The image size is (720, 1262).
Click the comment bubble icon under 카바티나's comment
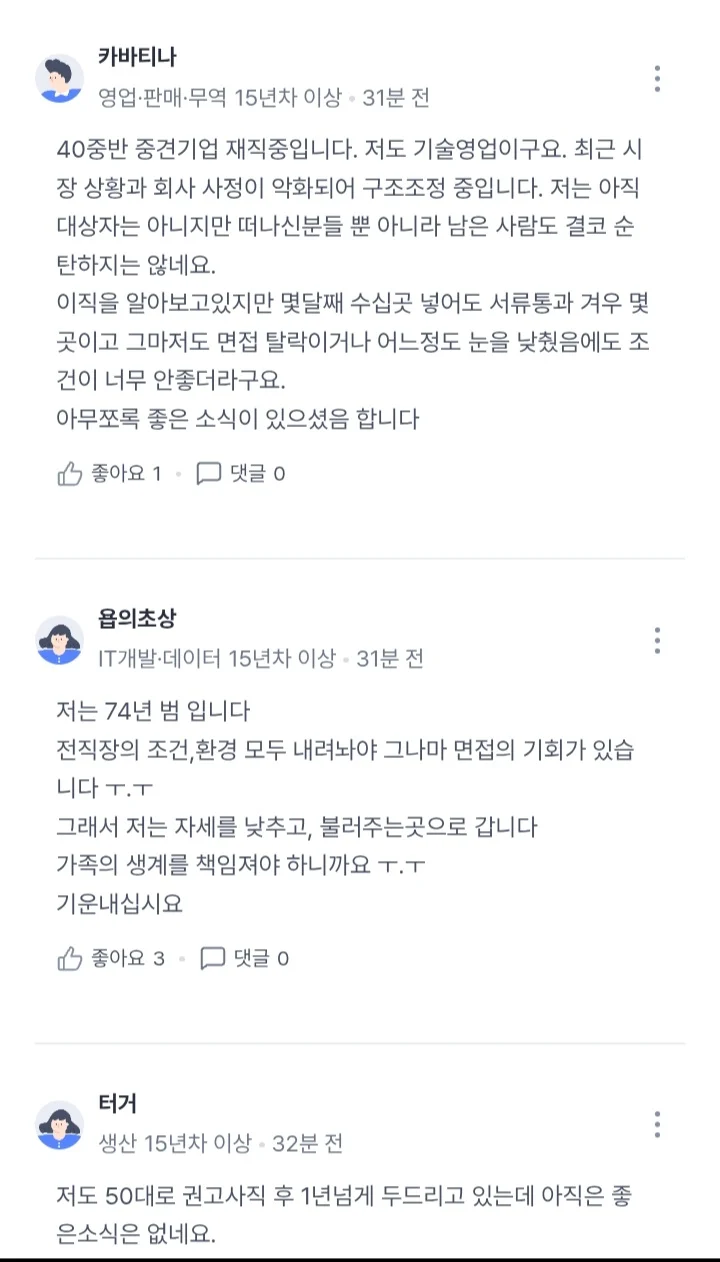point(209,471)
